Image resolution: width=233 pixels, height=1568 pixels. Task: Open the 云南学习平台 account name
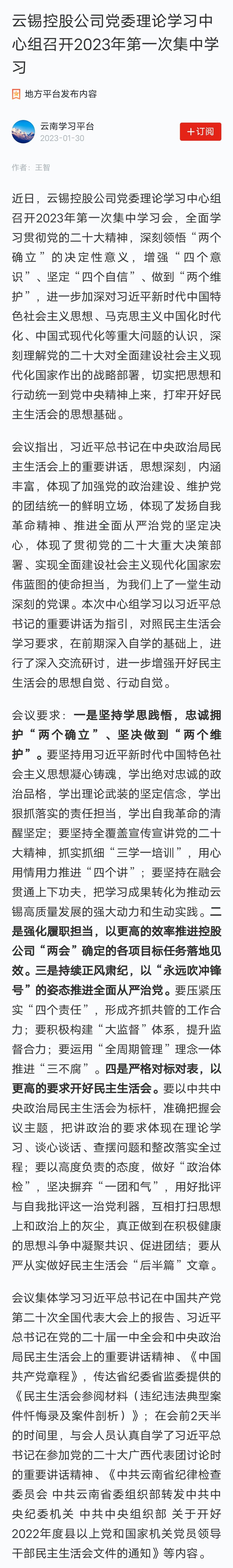(x=67, y=126)
